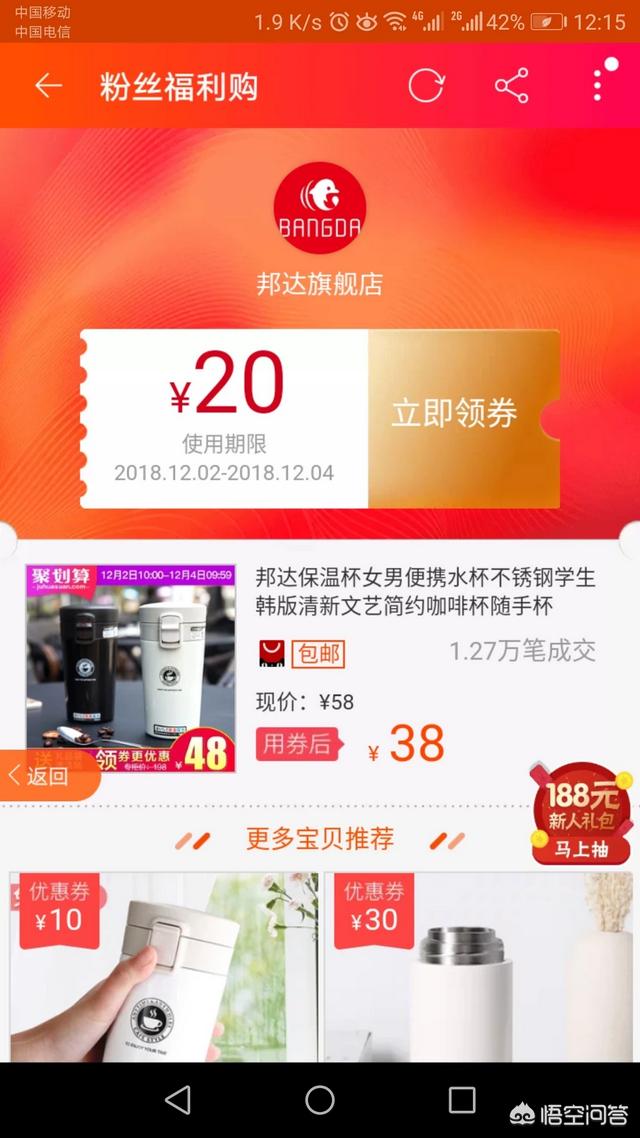This screenshot has height=1138, width=640.
Task: Open the 邦达旗舰店 store logo
Action: coord(319,208)
